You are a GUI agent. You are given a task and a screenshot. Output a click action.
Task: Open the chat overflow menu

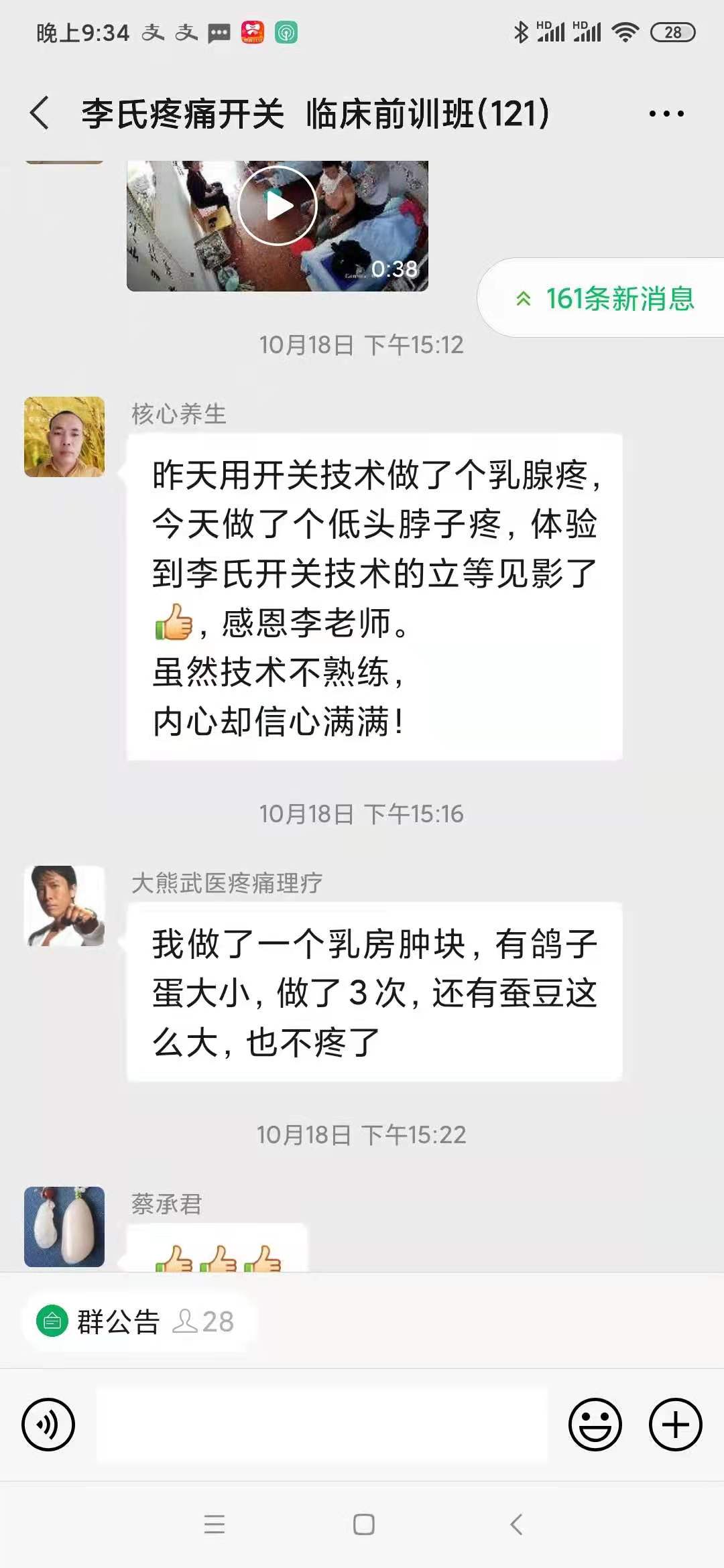click(x=666, y=113)
